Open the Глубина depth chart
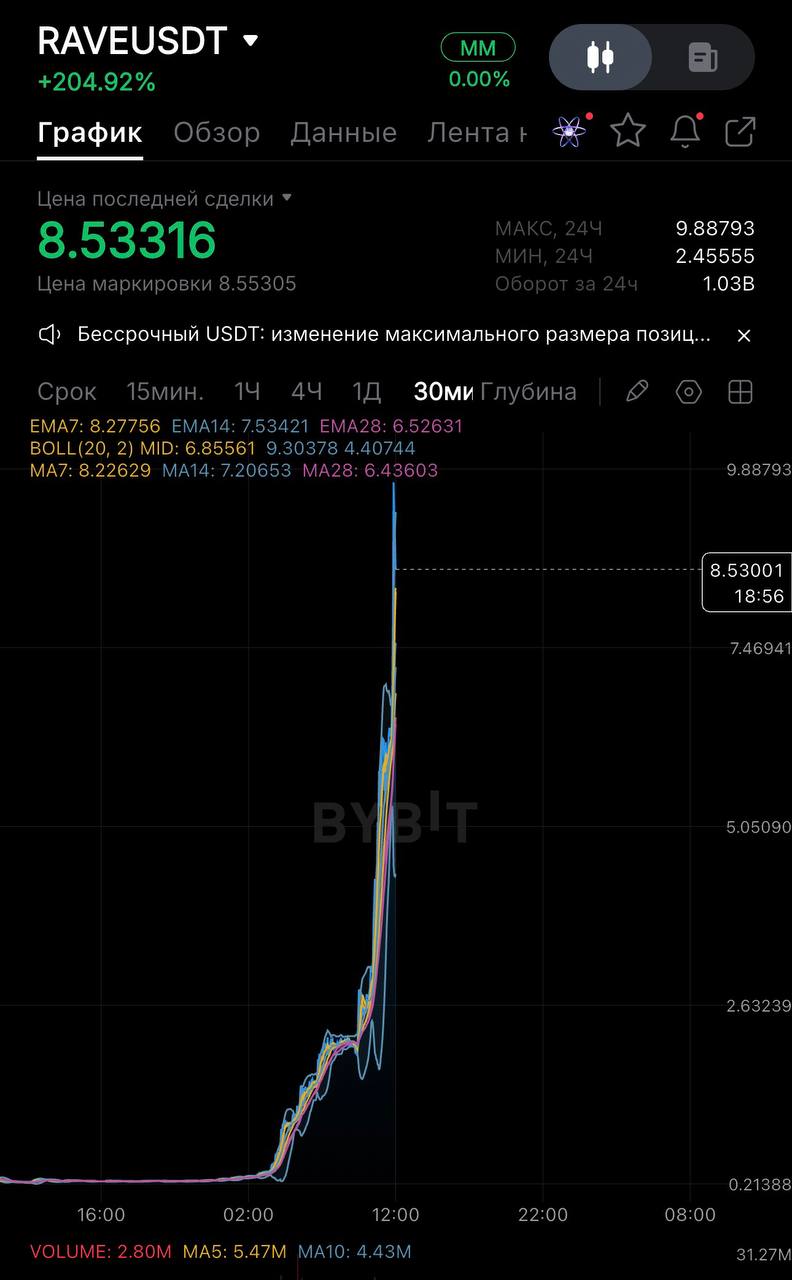This screenshot has height=1280, width=792. pyautogui.click(x=528, y=392)
